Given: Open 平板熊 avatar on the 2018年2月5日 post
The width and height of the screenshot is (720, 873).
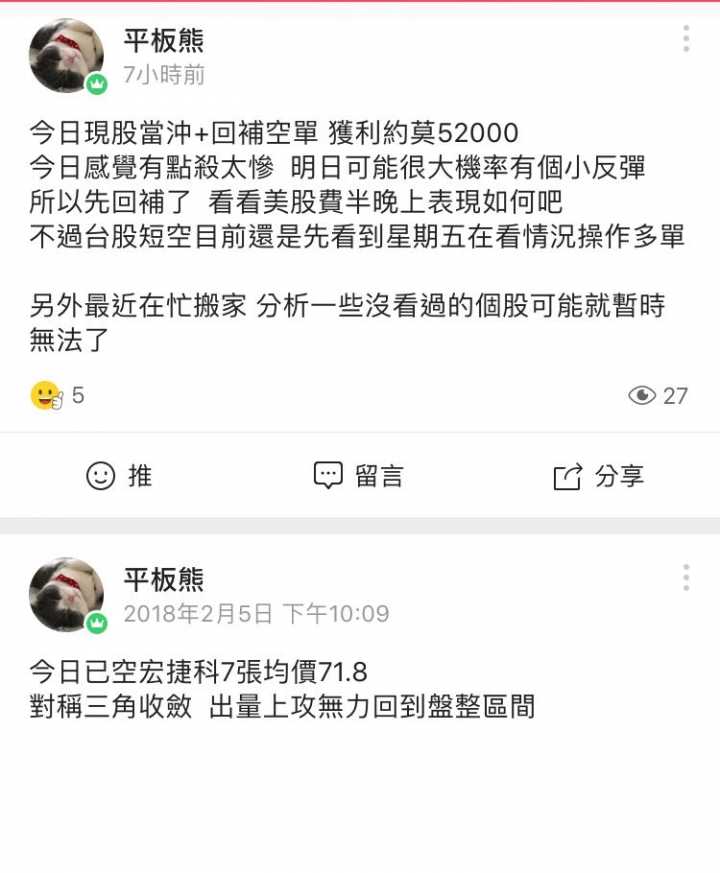Looking at the screenshot, I should click(x=66, y=594).
